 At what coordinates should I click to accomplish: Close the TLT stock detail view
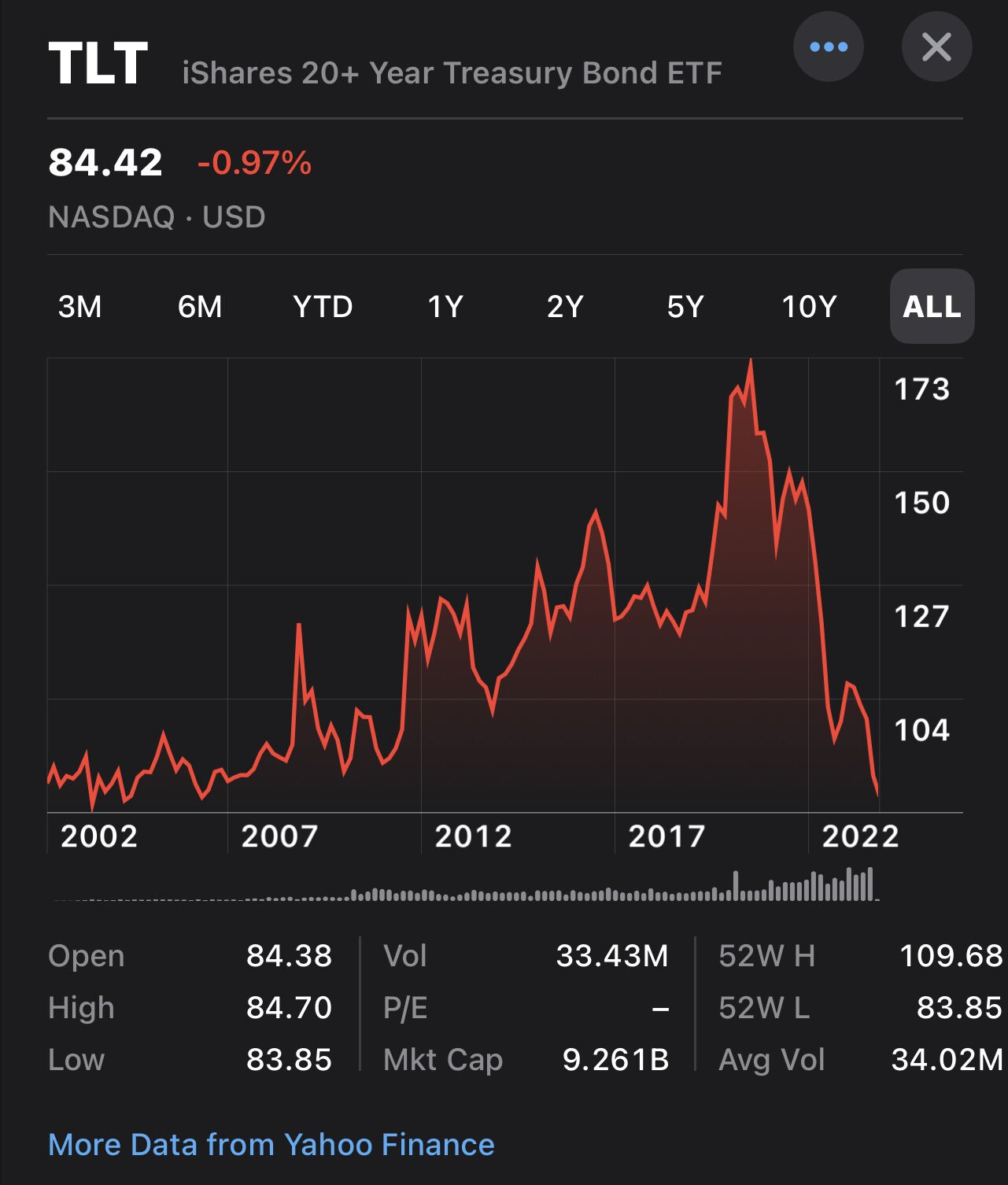click(936, 47)
